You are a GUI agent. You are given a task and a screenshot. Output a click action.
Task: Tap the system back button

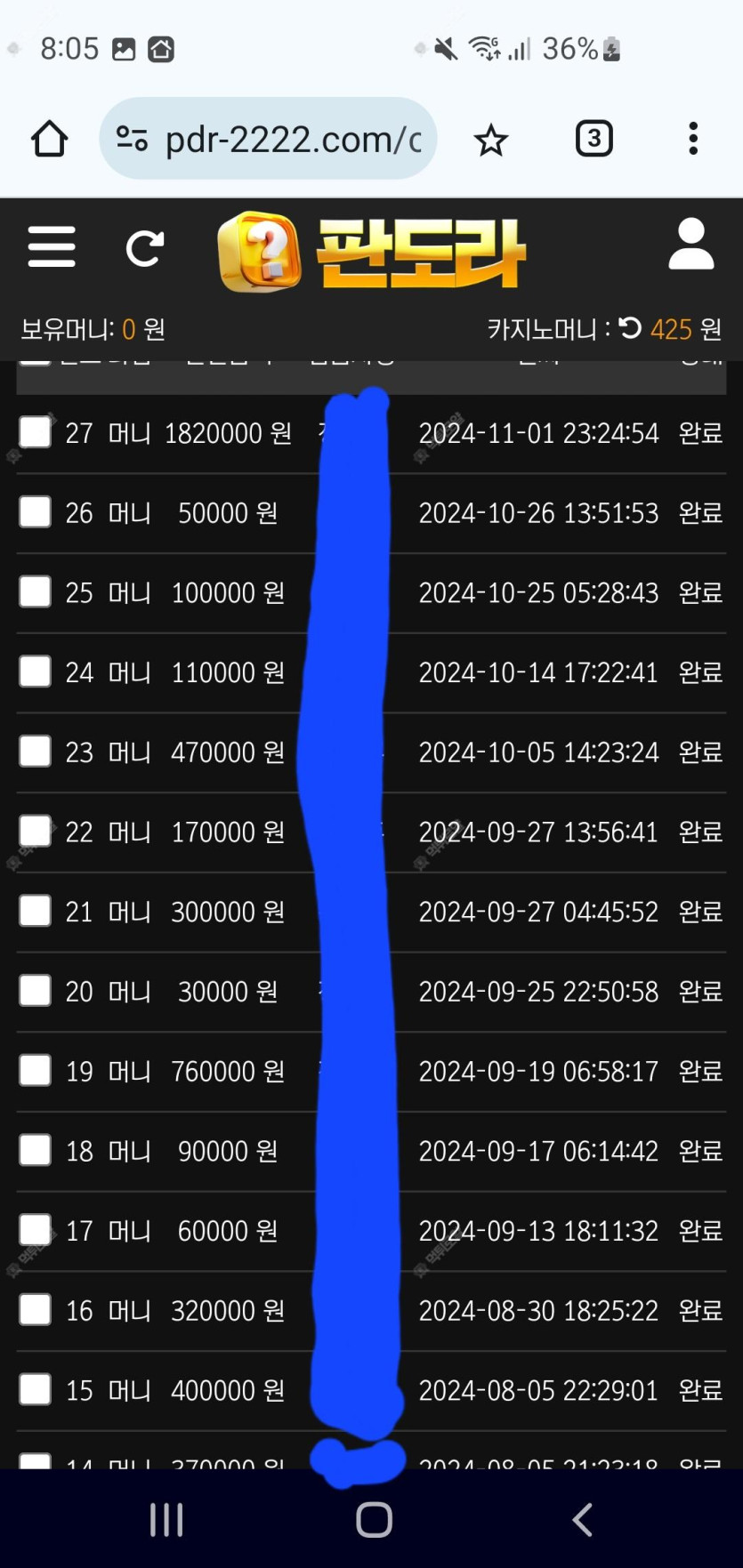pos(583,1520)
